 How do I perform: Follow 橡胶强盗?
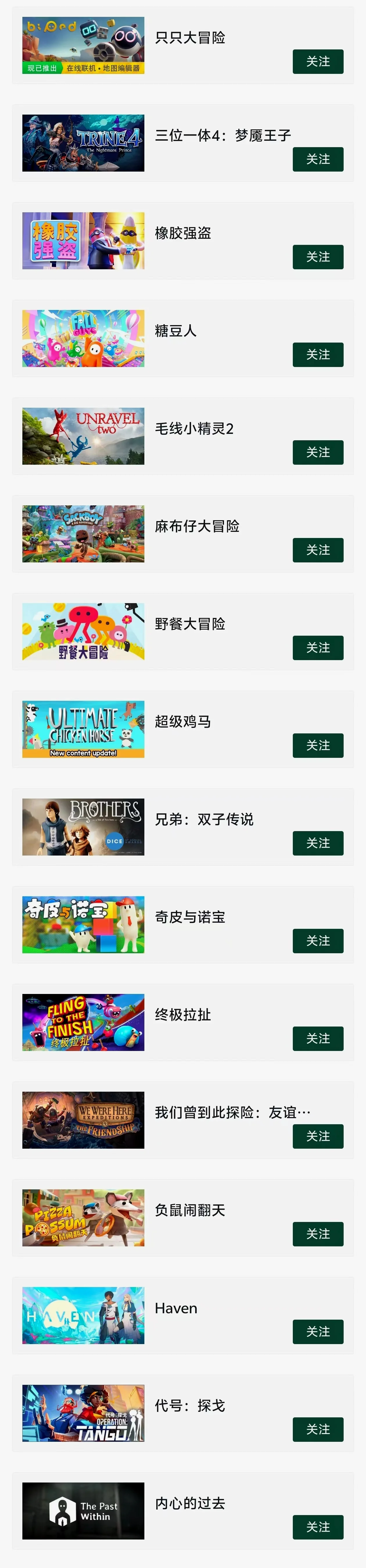point(317,257)
